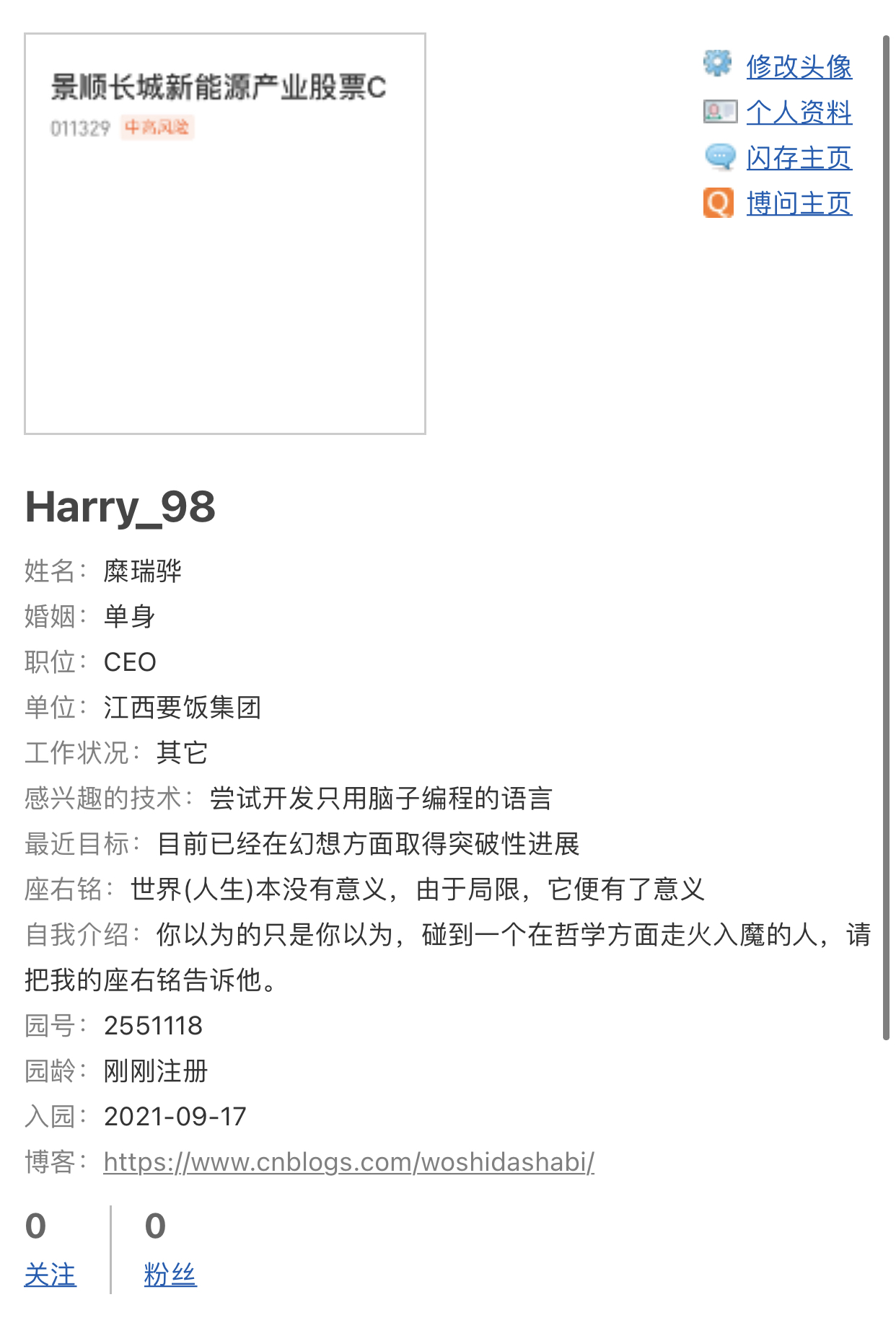Open the cnblogs woshidashabi blog URL

(348, 1162)
